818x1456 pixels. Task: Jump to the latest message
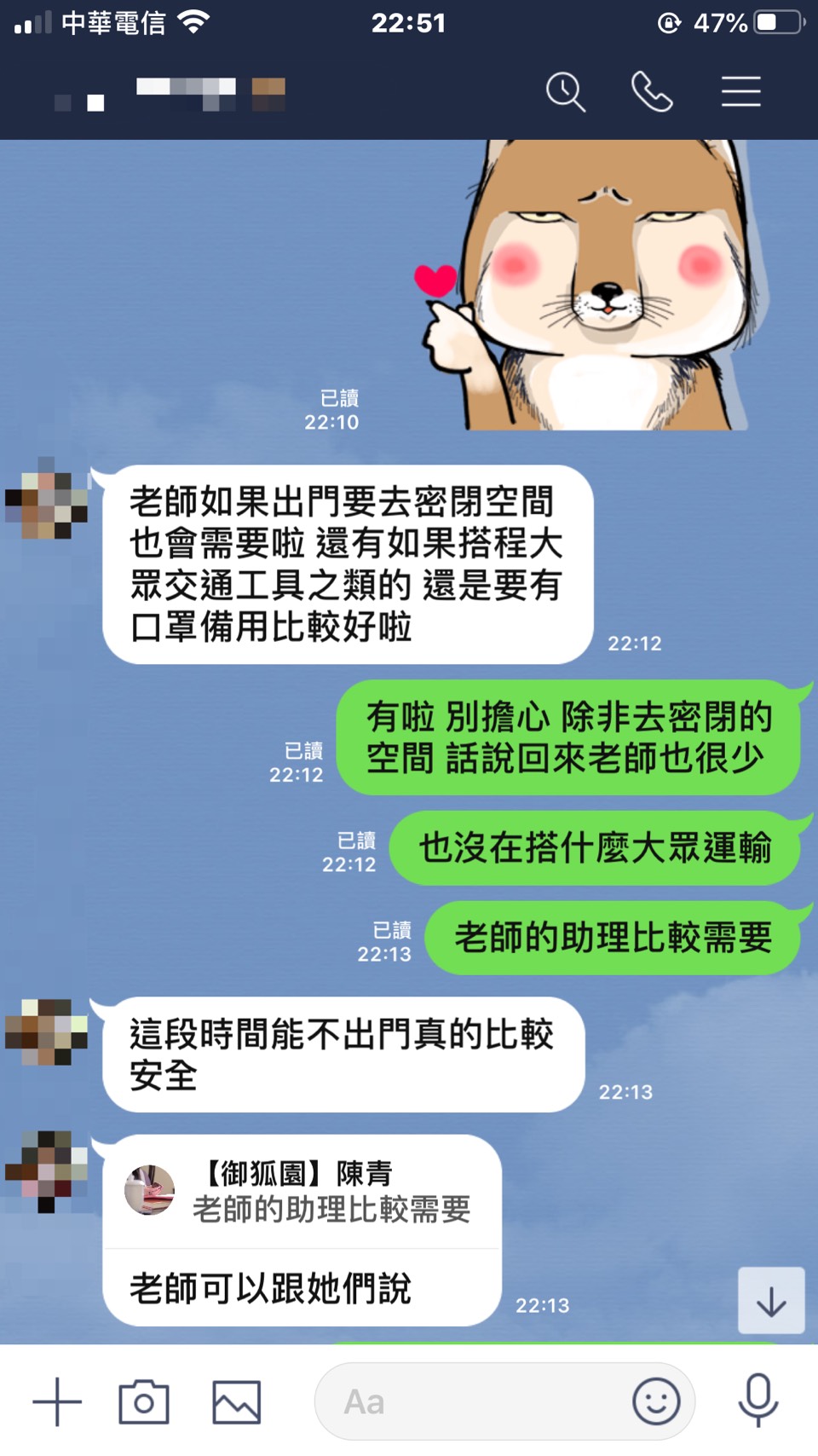771,1301
